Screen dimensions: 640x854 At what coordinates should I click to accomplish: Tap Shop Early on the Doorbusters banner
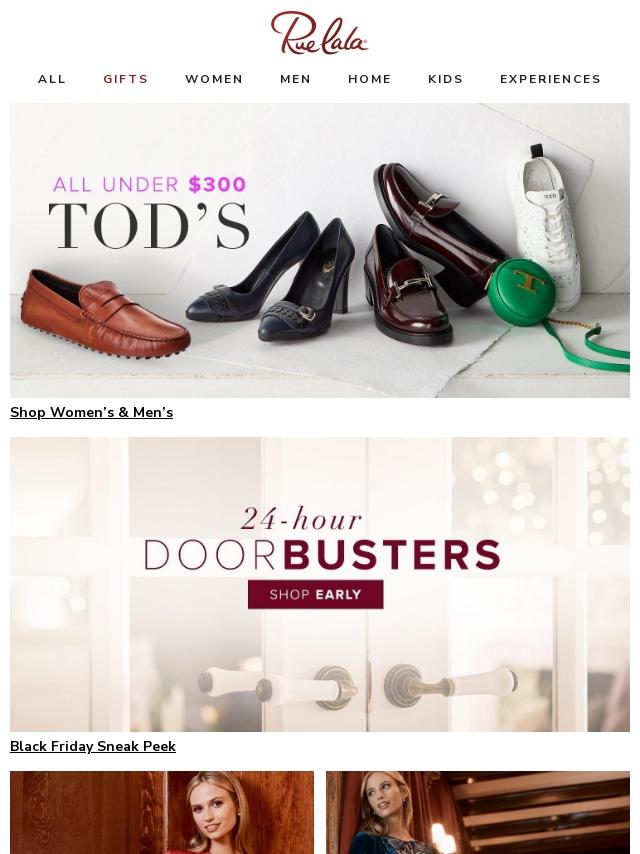[316, 594]
